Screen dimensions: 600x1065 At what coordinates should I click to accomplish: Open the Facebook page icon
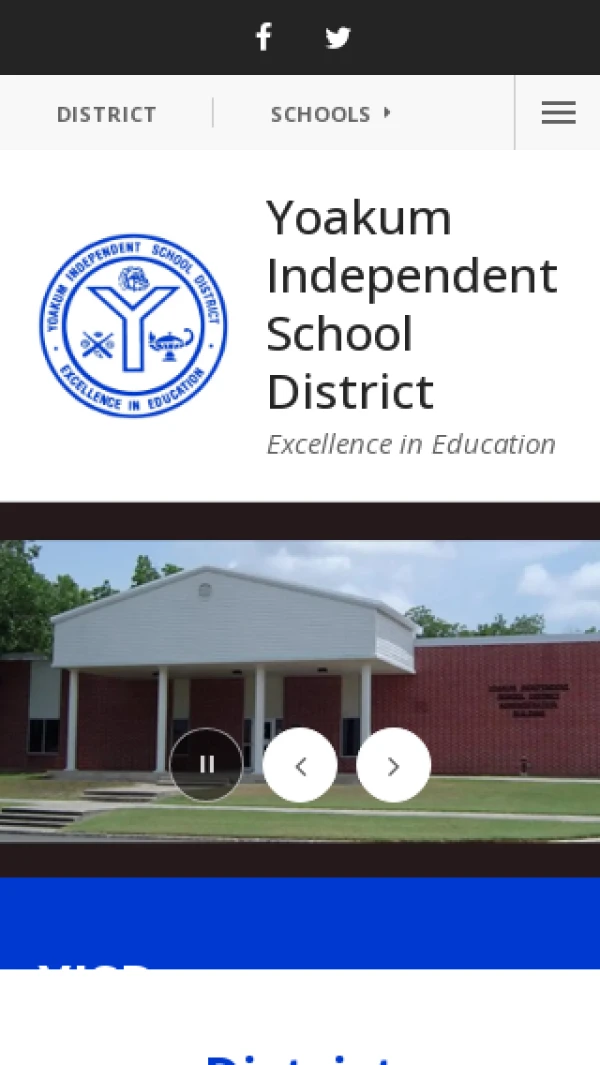point(263,38)
